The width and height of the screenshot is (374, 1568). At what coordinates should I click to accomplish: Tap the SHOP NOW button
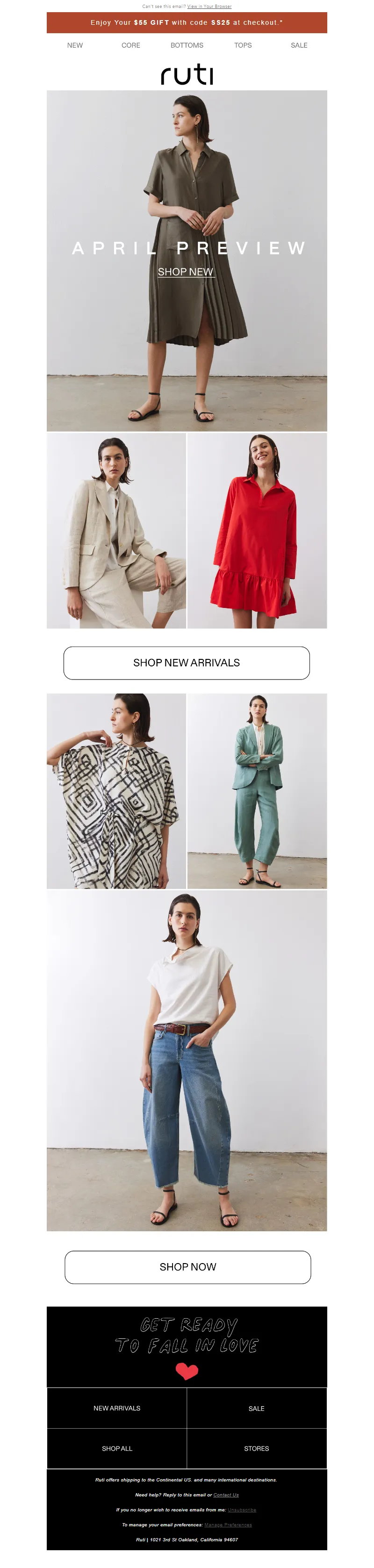click(x=187, y=1267)
